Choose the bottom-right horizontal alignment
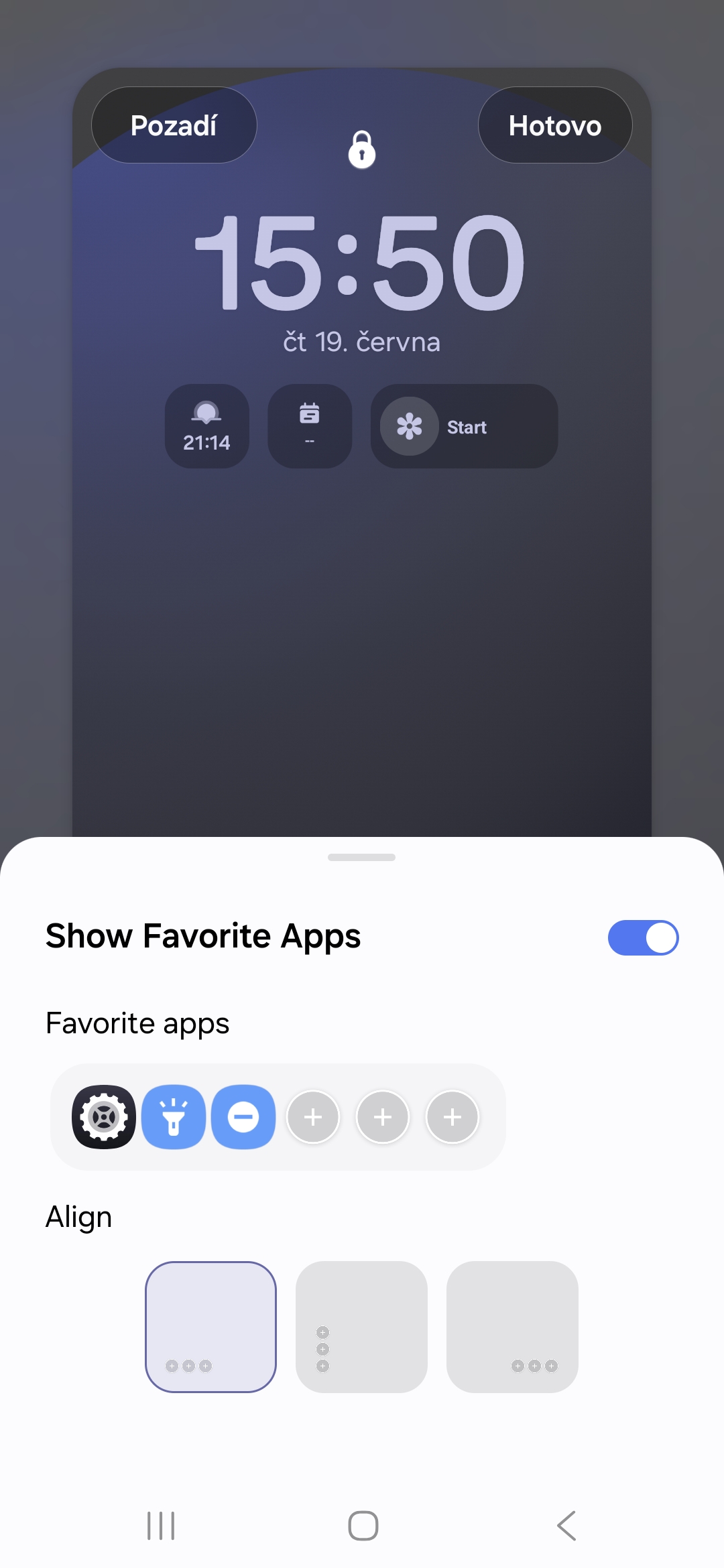724x1568 pixels. pyautogui.click(x=512, y=1327)
